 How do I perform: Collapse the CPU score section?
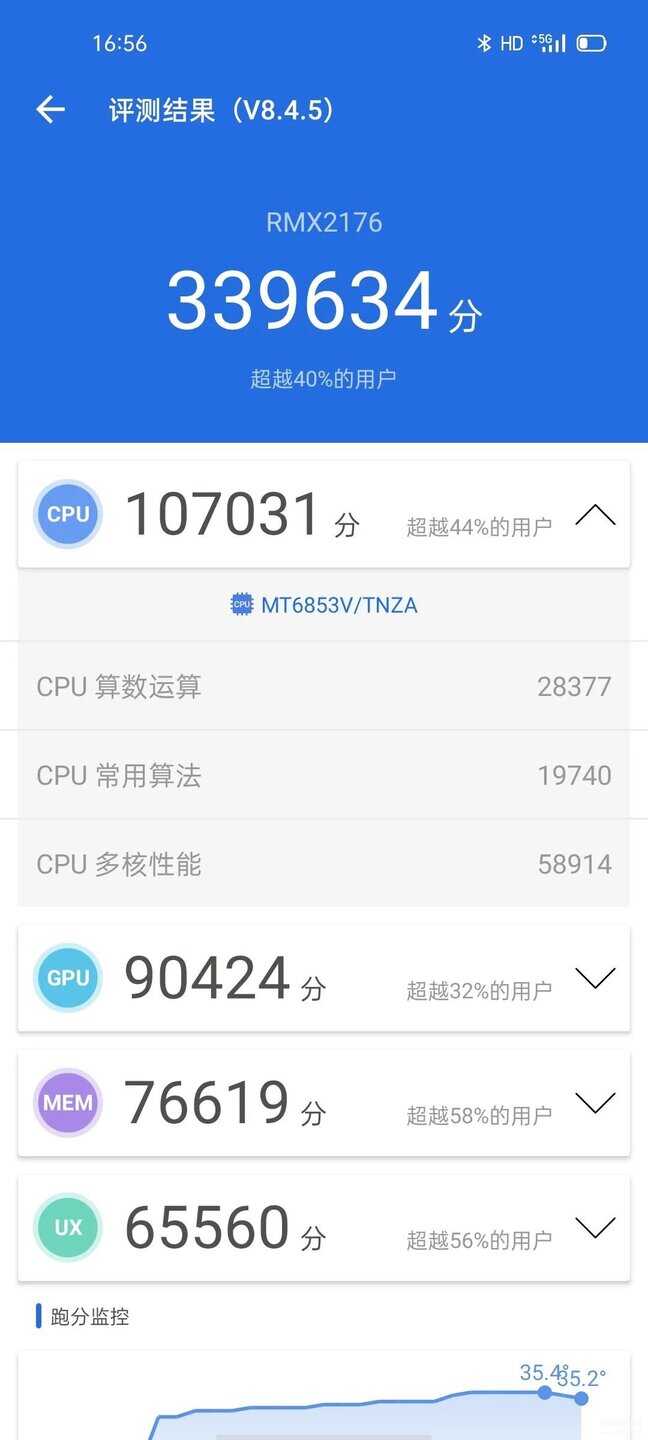pos(595,516)
